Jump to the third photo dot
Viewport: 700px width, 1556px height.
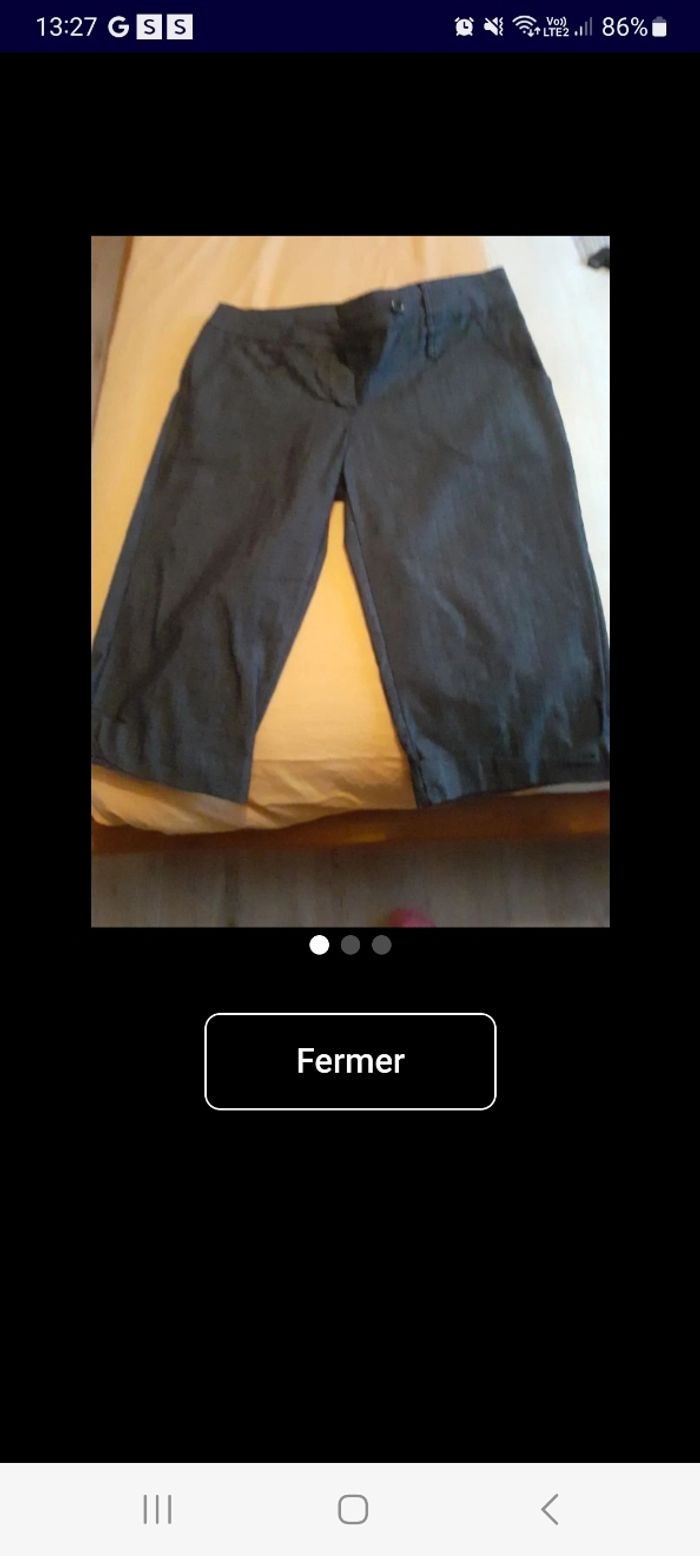[x=381, y=945]
